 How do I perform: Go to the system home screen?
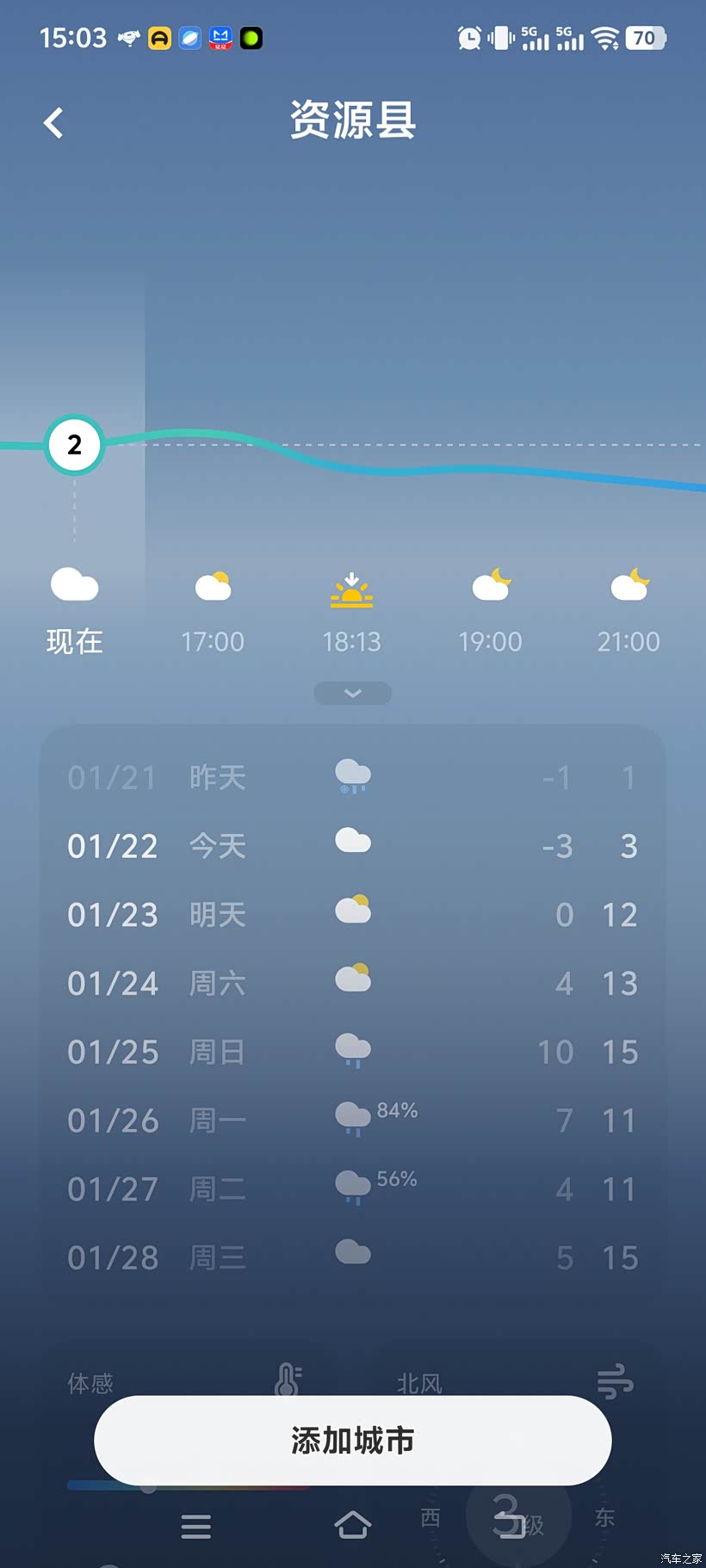(x=352, y=1525)
